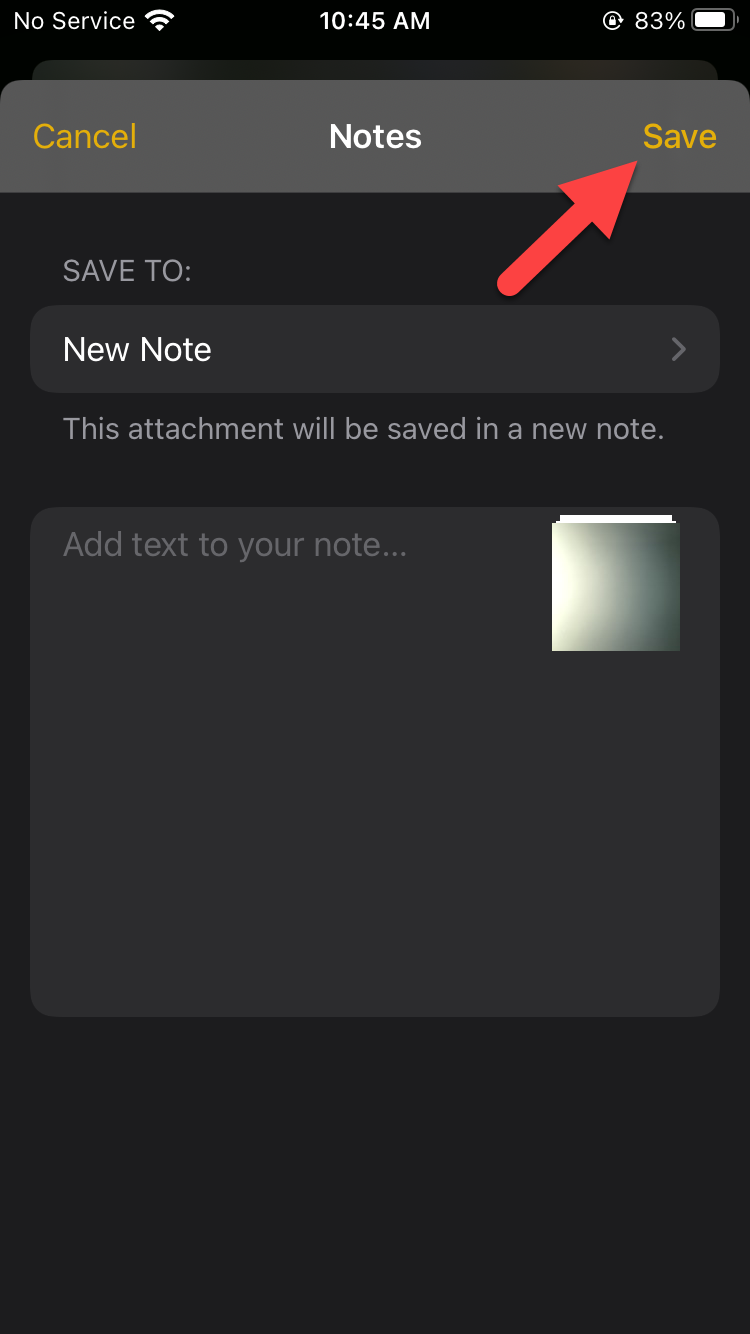Open the New Note destination picker
The image size is (750, 1334).
pos(375,349)
